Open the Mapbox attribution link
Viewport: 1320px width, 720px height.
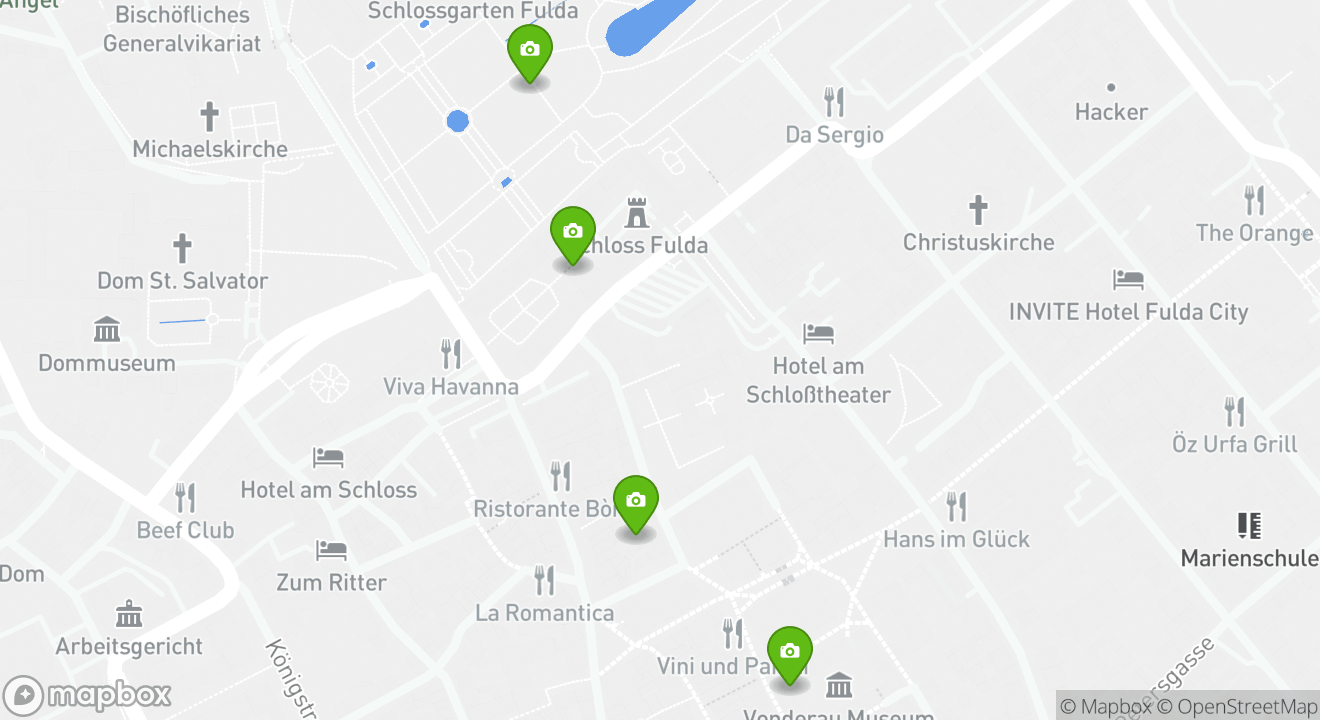point(1105,706)
